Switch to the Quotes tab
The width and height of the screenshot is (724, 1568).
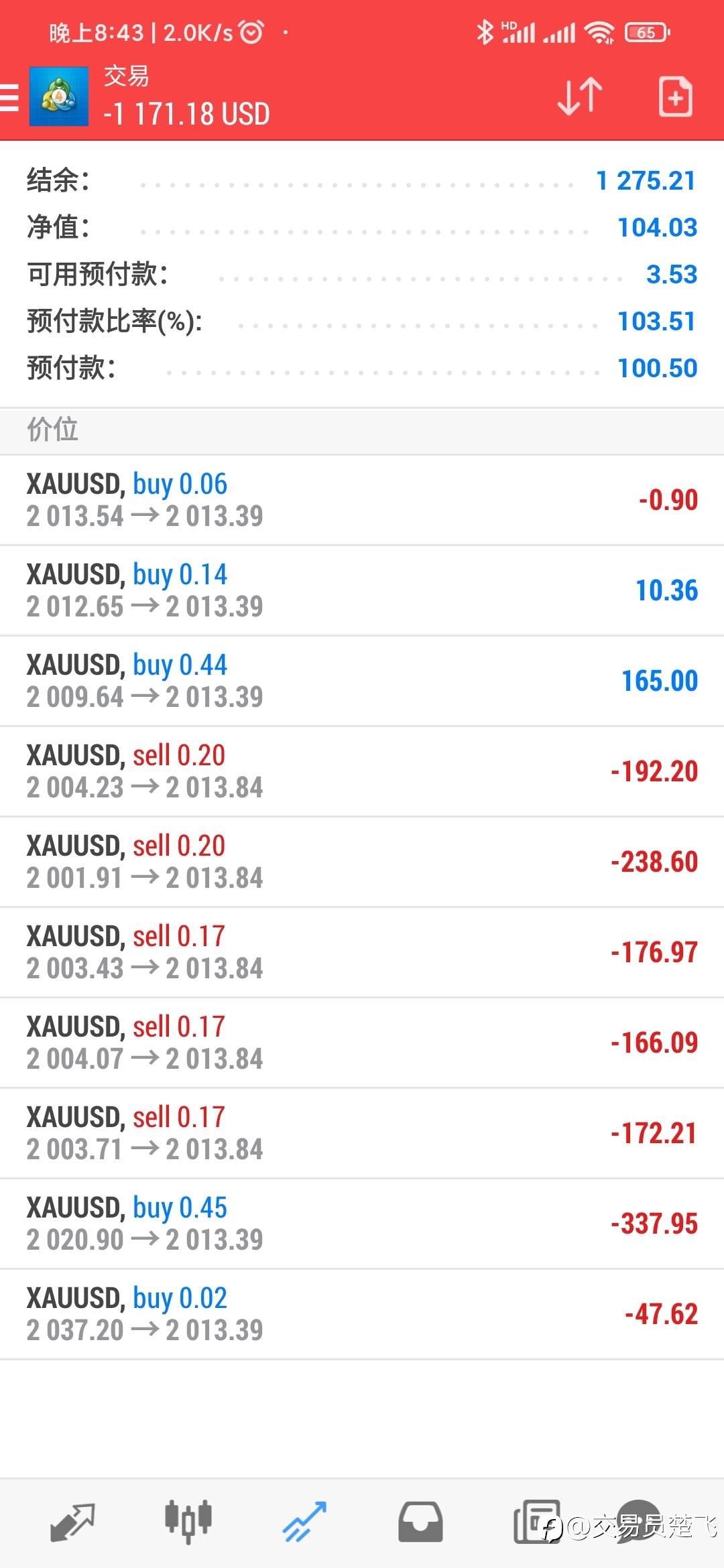click(x=72, y=1521)
